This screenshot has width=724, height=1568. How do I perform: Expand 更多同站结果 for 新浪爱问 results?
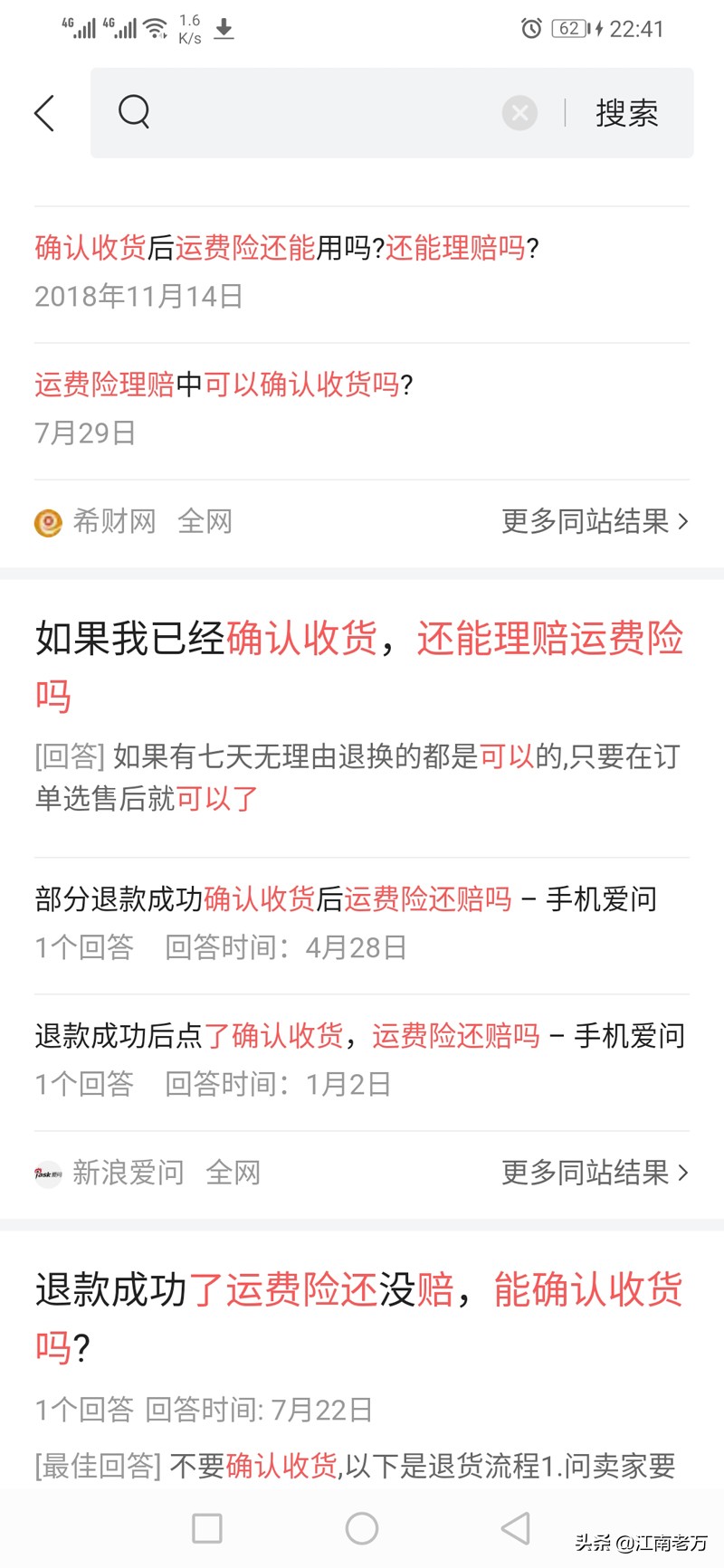593,1174
